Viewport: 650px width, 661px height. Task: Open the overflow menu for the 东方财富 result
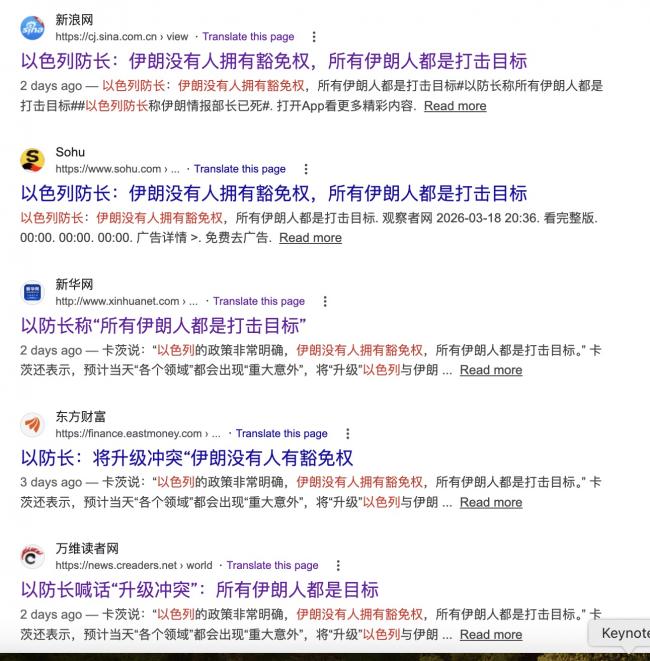click(x=348, y=434)
